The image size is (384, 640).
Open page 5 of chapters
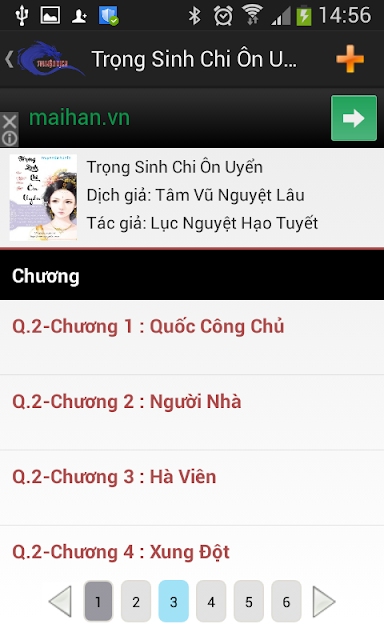click(249, 601)
